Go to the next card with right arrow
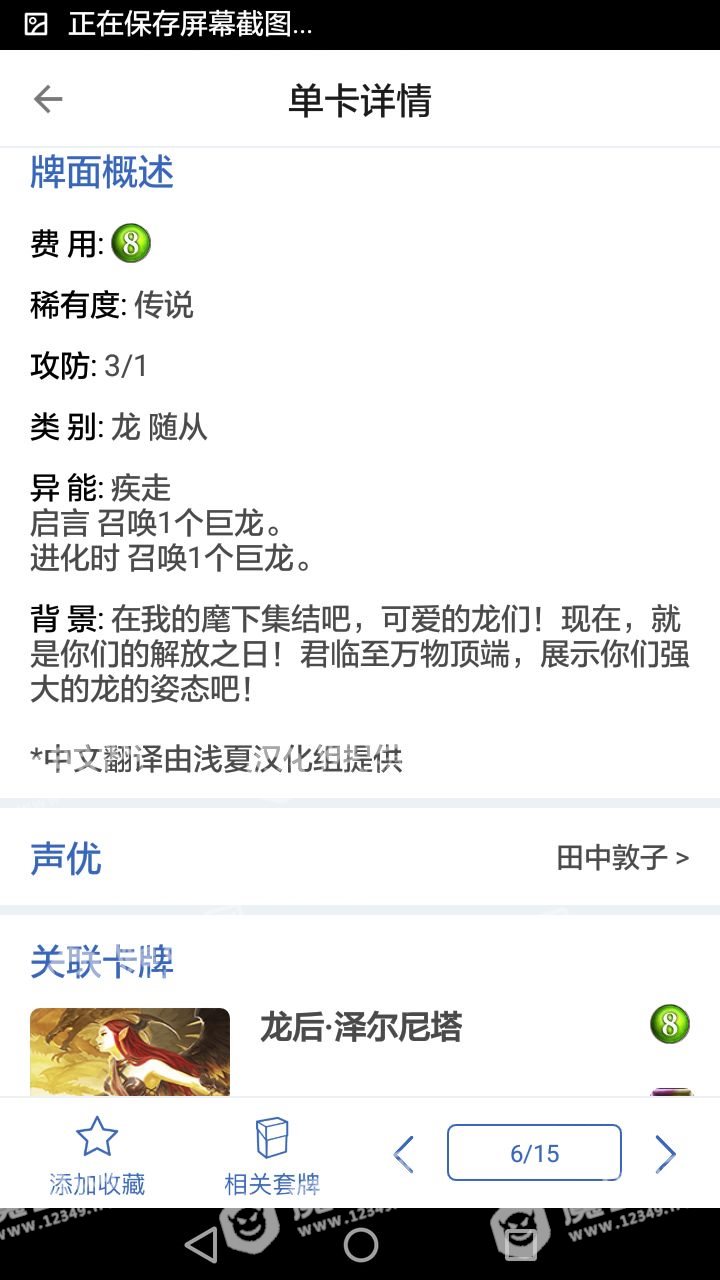 coord(665,1154)
